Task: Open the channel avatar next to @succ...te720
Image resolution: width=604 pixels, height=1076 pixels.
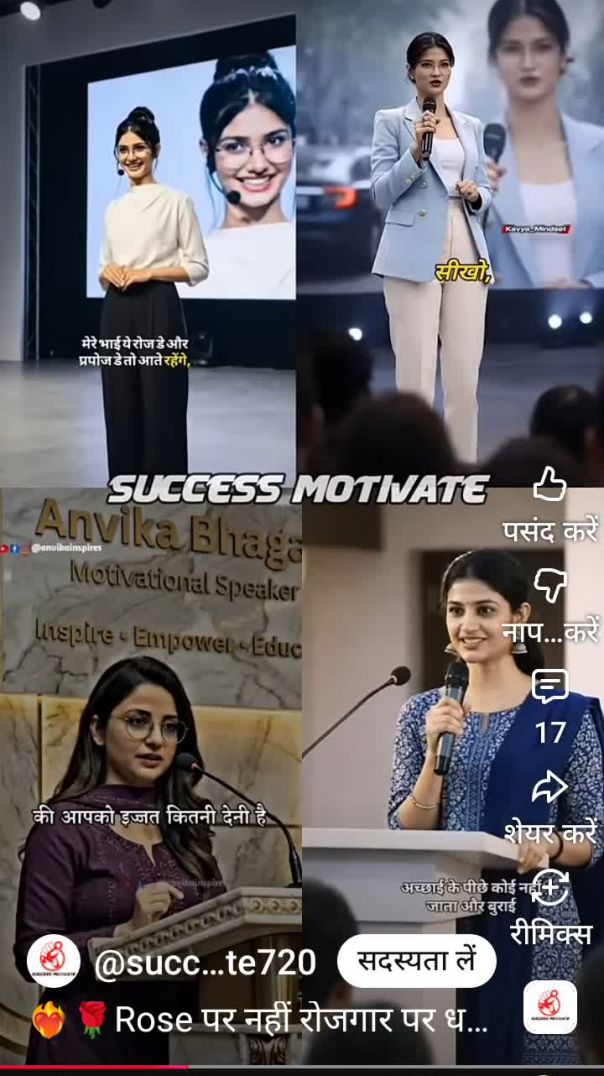Action: coord(53,962)
